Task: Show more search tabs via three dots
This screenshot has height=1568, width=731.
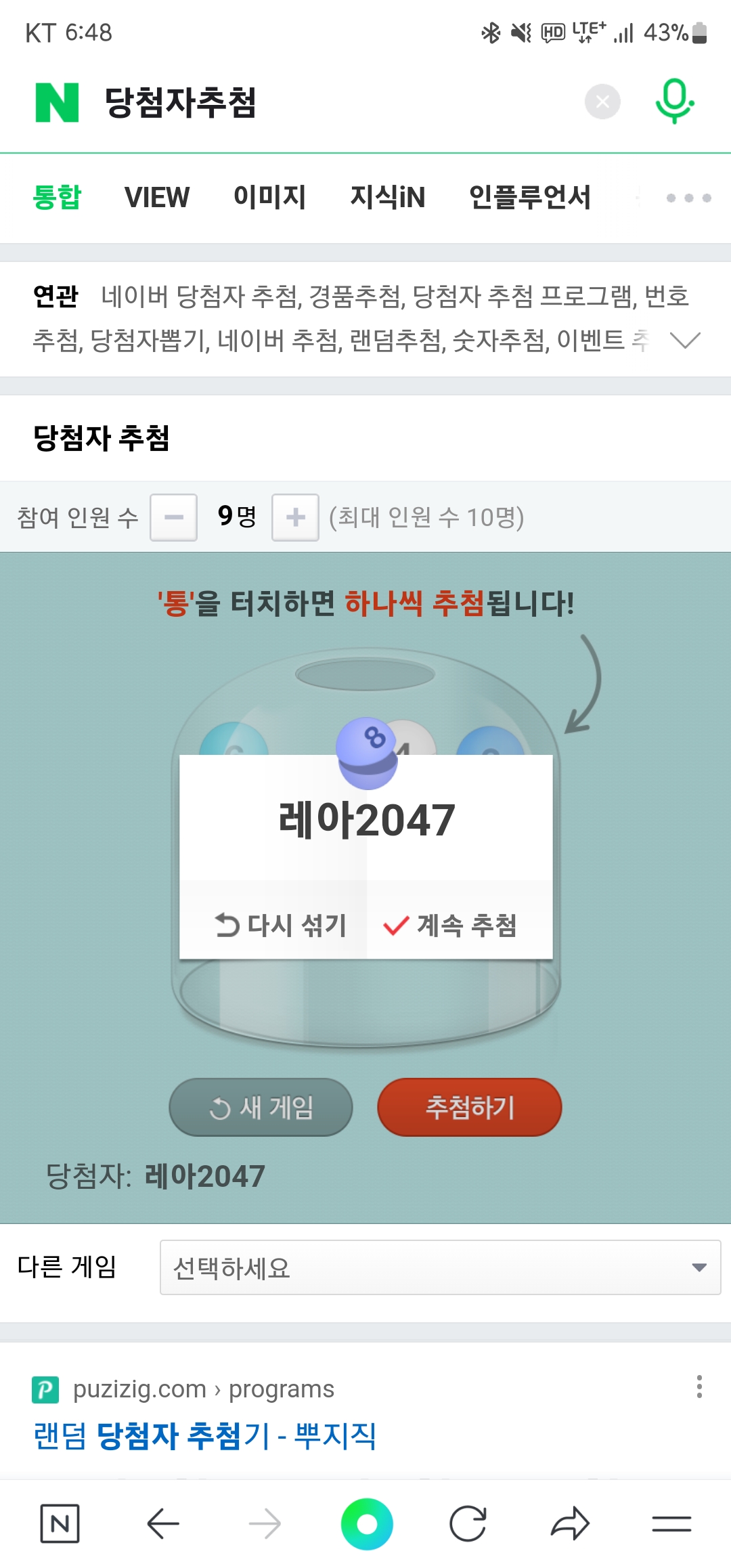Action: [x=688, y=198]
